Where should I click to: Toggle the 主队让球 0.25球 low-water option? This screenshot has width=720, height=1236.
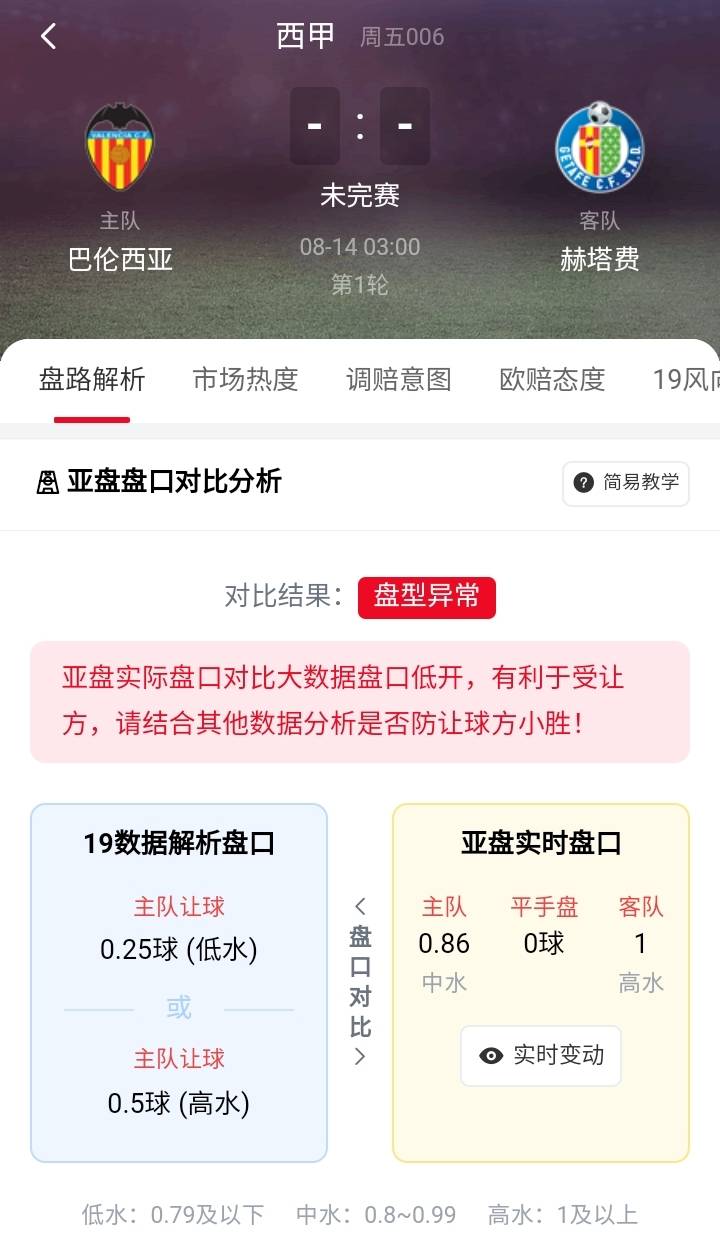(178, 930)
